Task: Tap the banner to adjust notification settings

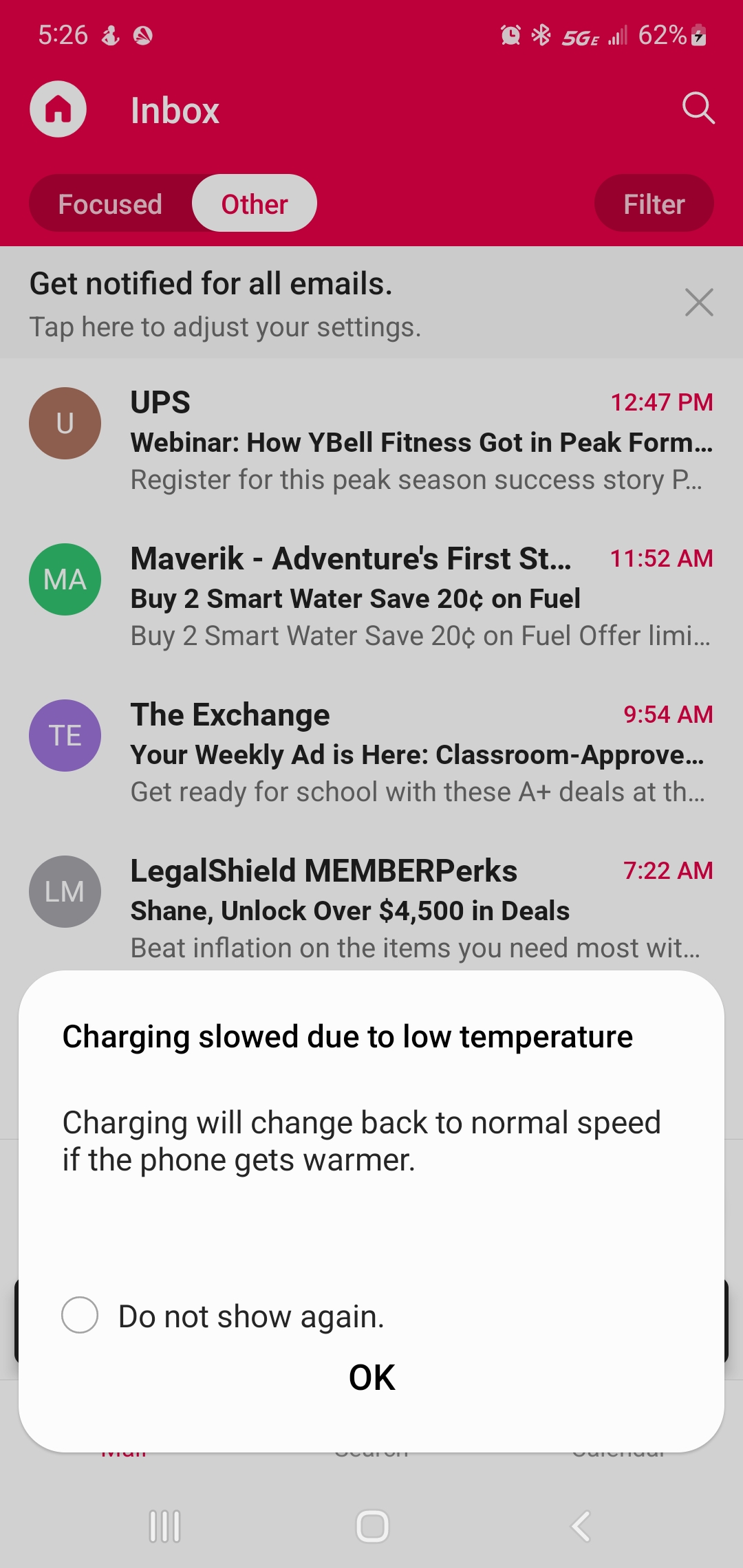Action: click(275, 304)
